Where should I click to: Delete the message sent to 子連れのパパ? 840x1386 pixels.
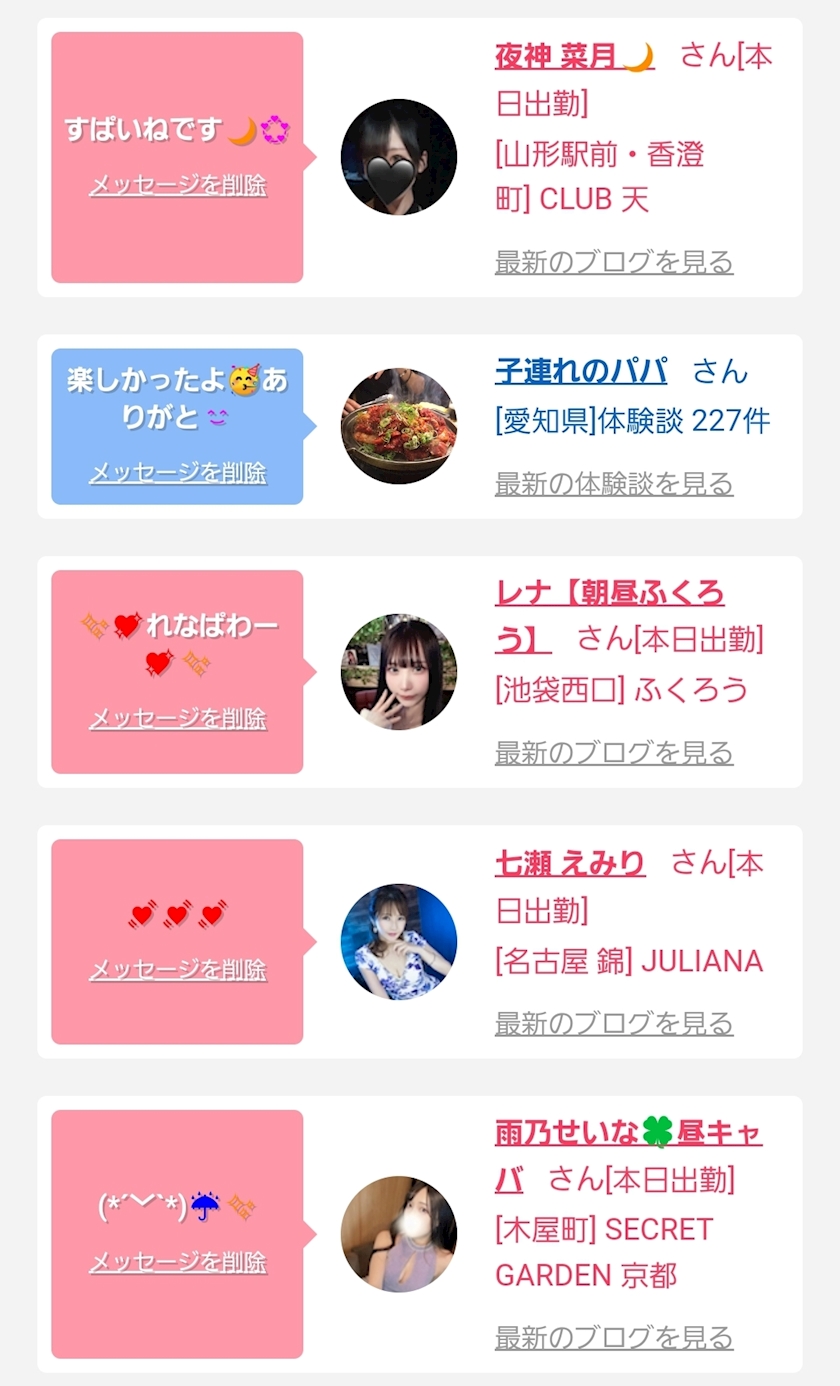coord(178,473)
